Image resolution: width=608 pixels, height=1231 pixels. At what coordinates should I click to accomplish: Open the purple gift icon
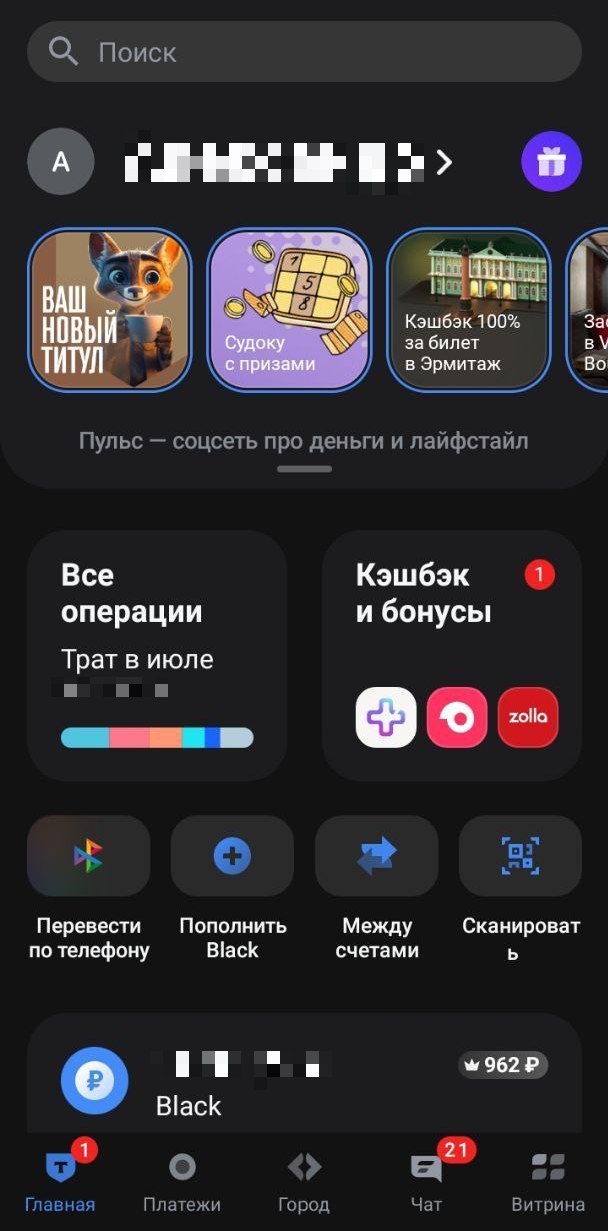click(x=551, y=162)
